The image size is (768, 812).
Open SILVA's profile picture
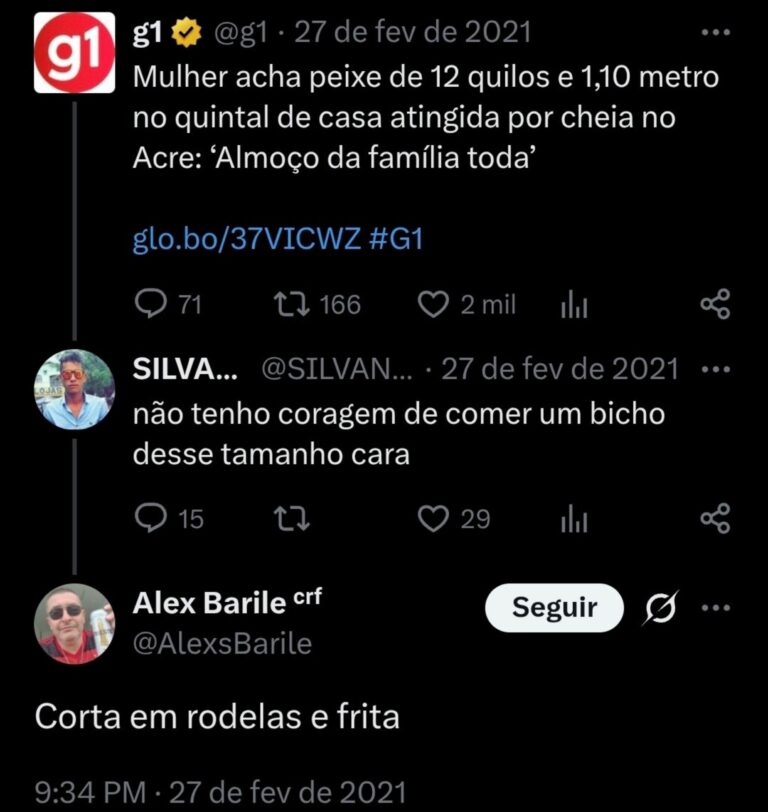(74, 389)
